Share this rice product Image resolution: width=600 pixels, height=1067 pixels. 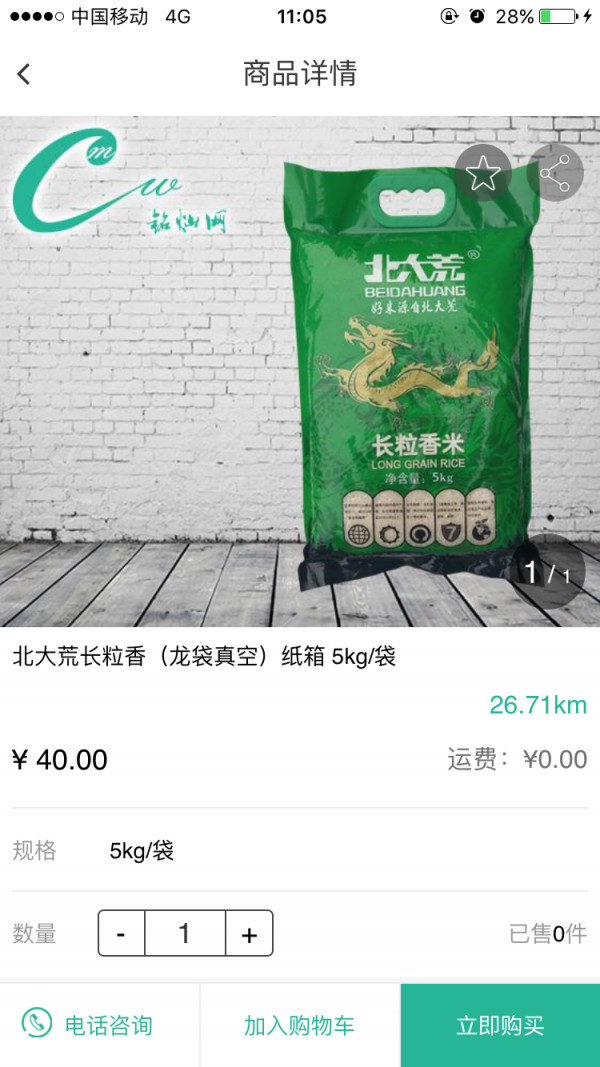tap(554, 174)
